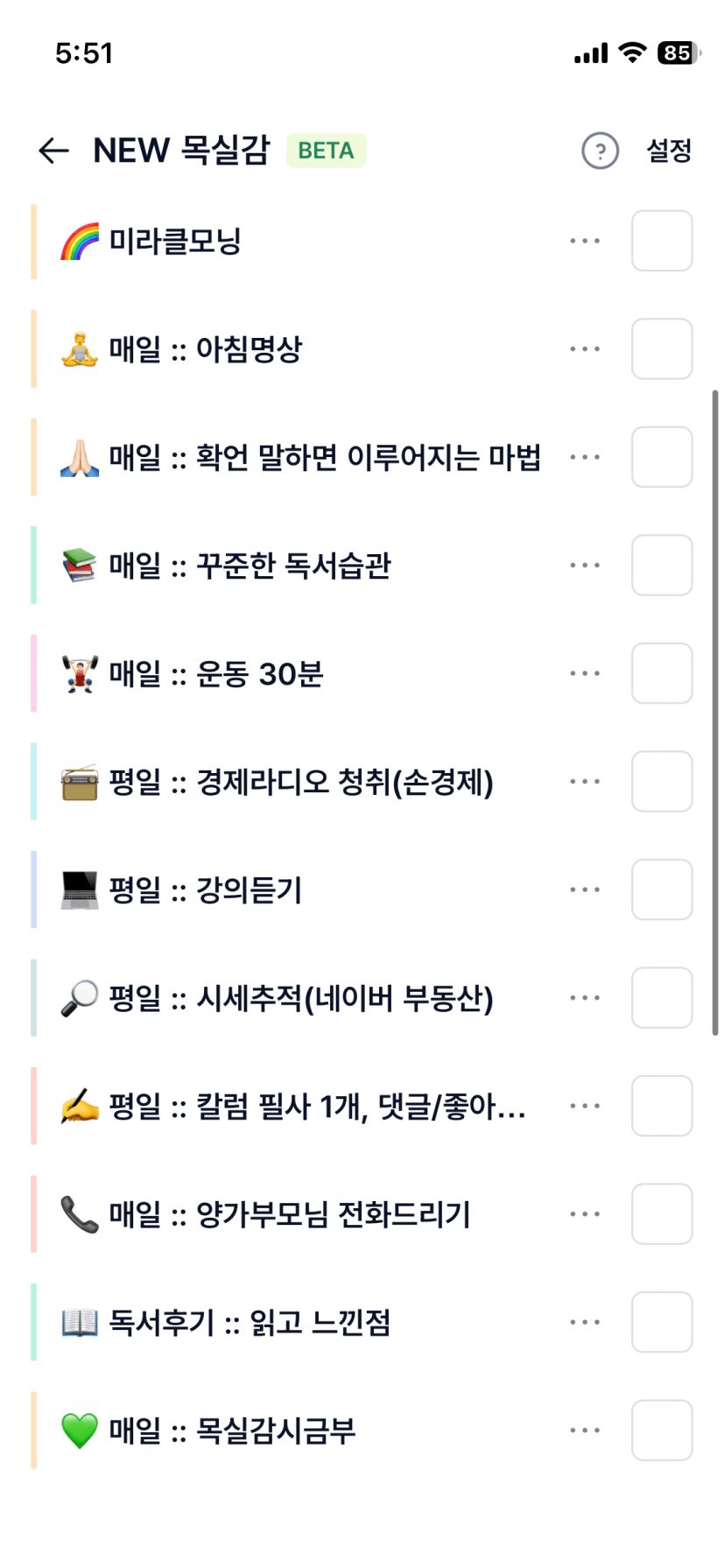
Task: Mark 매일 :: 아침명상 as done
Action: (662, 348)
